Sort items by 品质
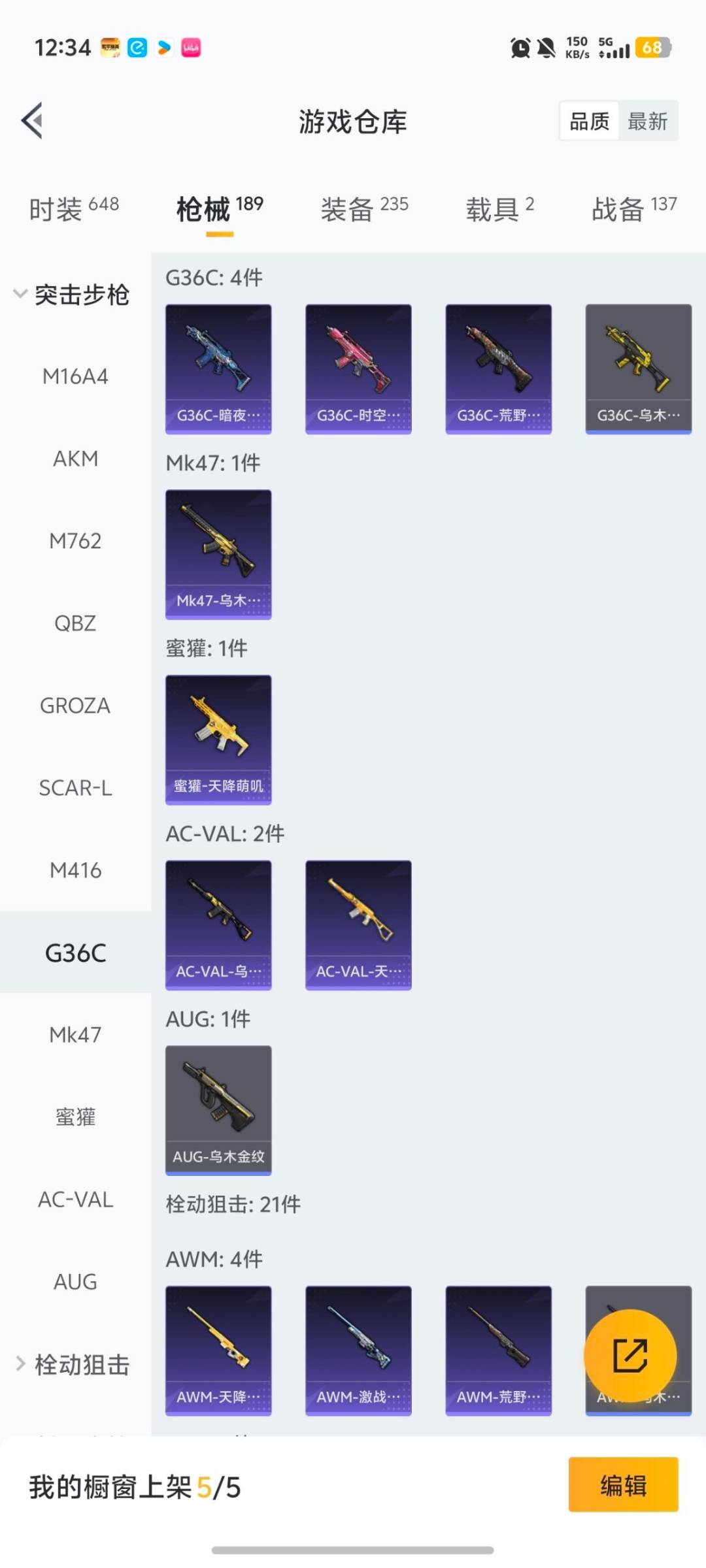This screenshot has height=1568, width=706. (589, 122)
